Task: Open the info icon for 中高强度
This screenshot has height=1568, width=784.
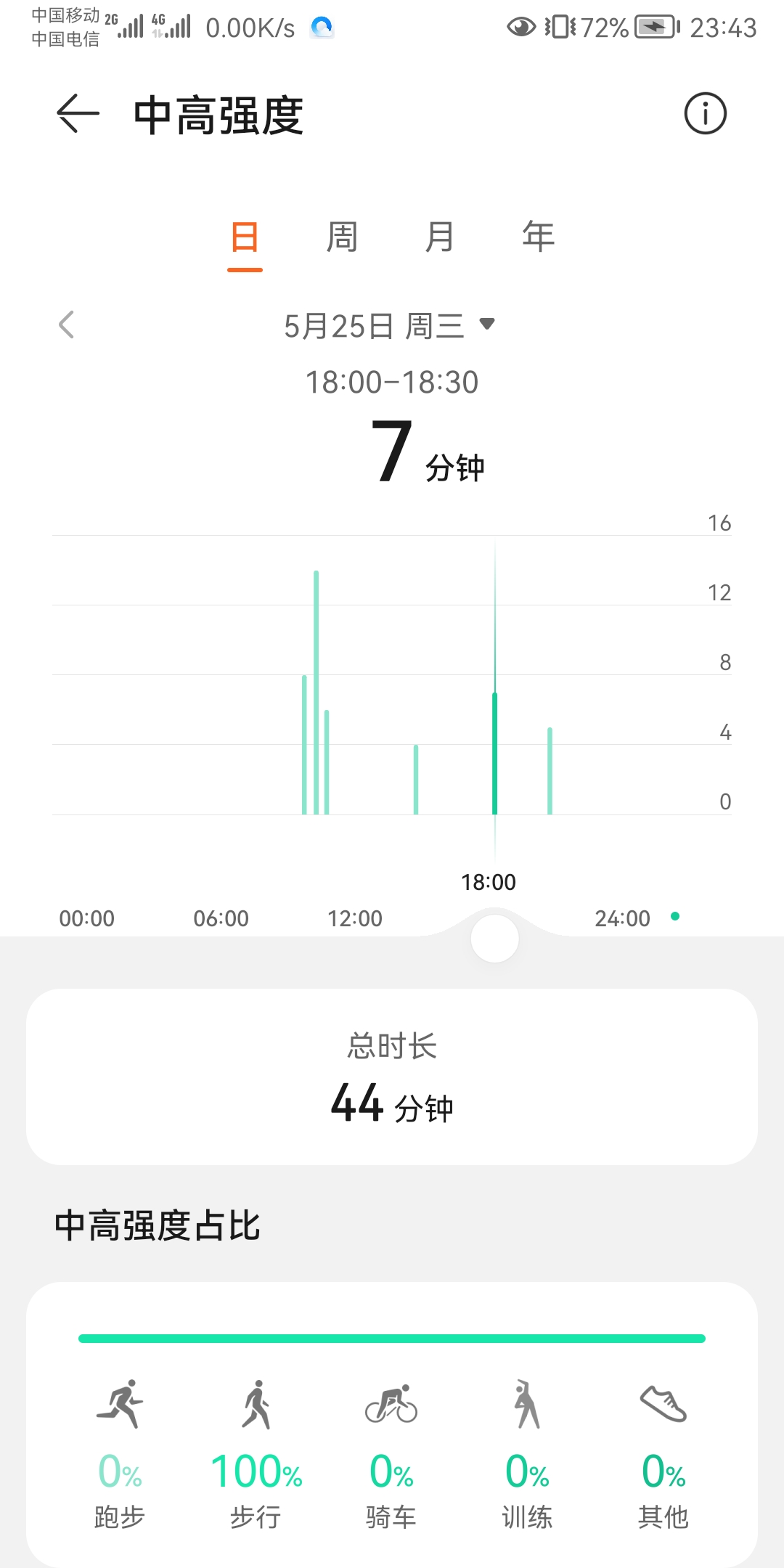Action: tap(705, 113)
